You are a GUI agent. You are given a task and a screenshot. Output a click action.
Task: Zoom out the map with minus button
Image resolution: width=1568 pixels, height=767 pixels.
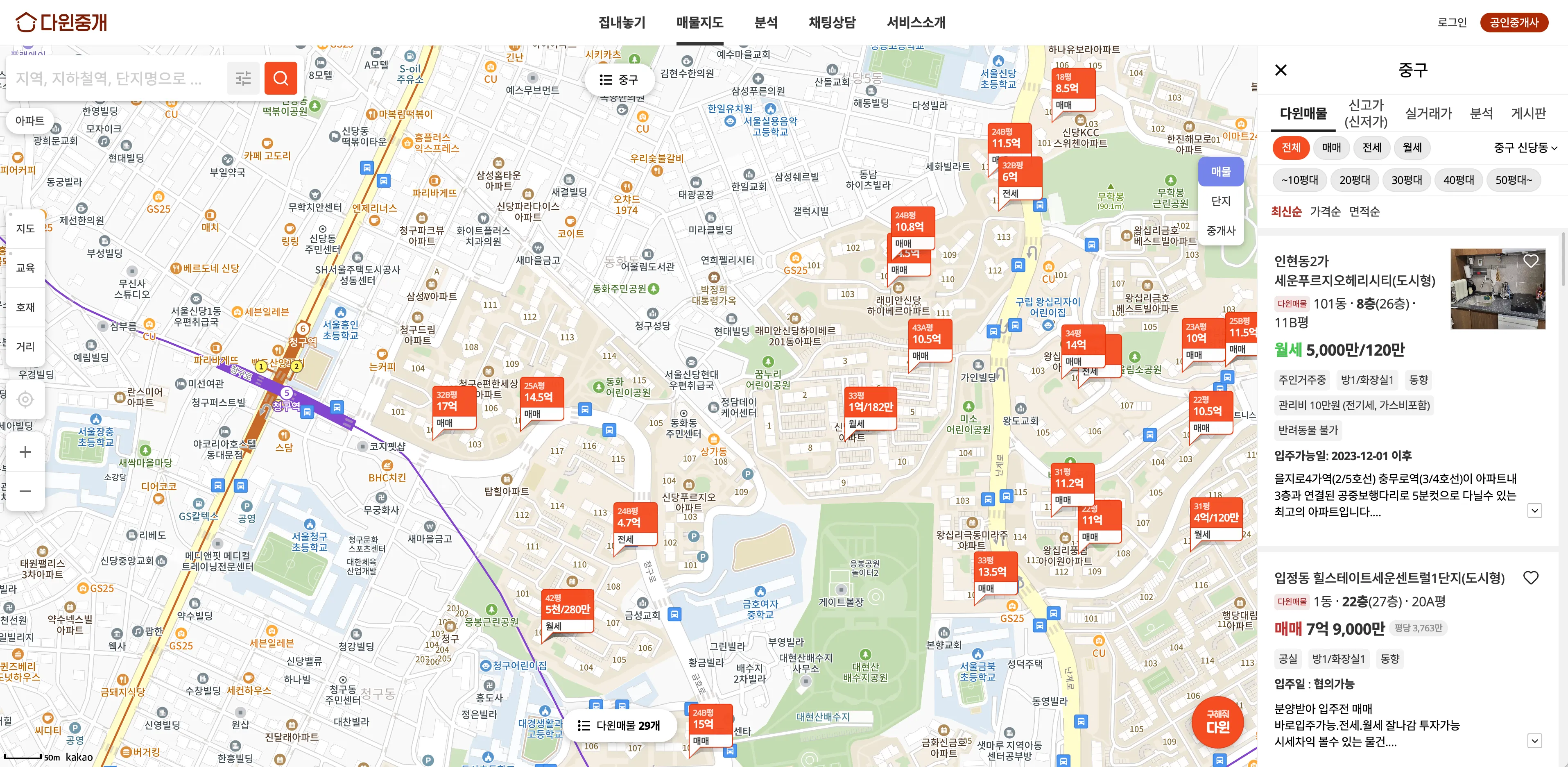click(25, 491)
